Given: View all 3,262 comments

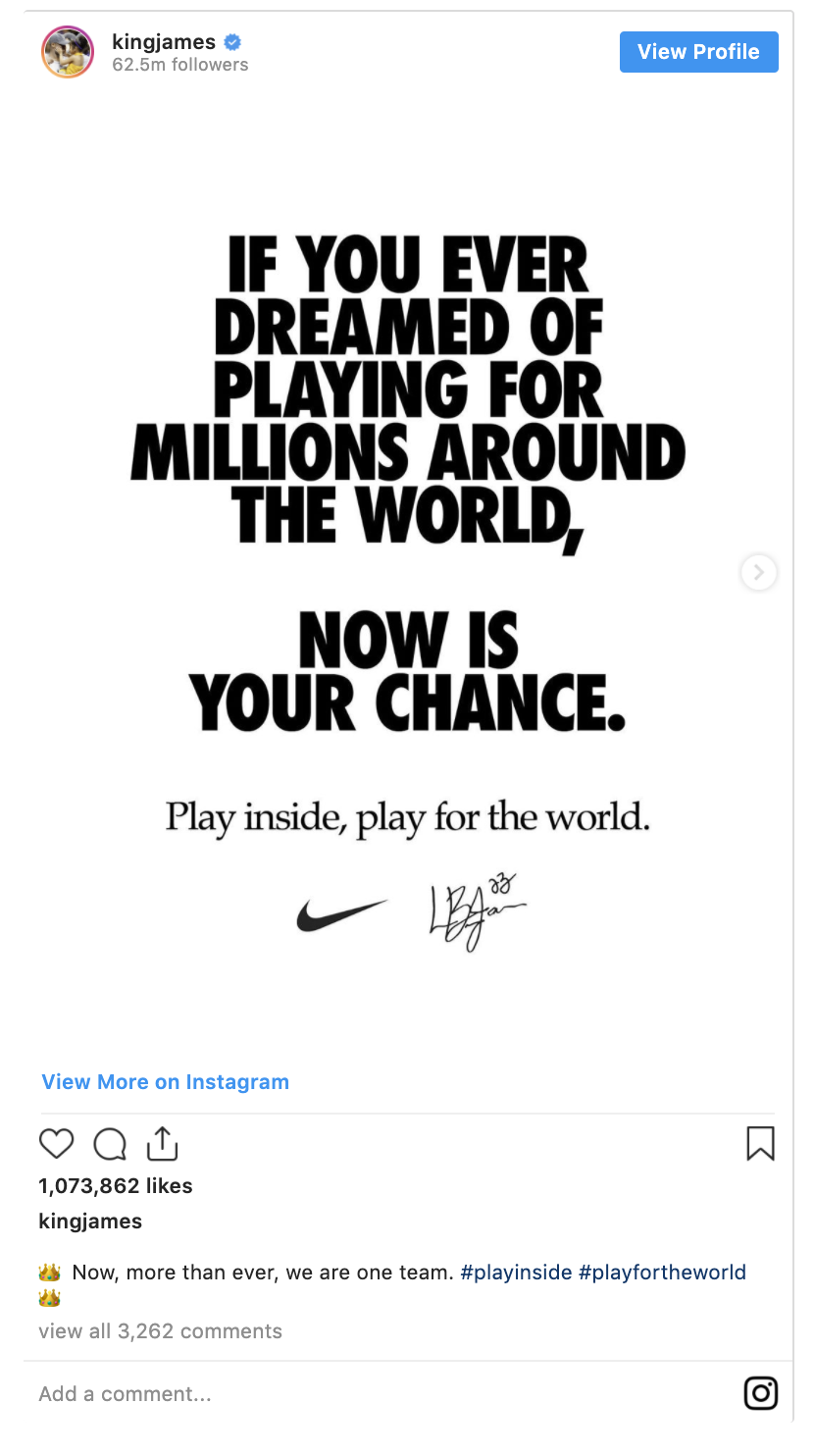Looking at the screenshot, I should tap(160, 1331).
